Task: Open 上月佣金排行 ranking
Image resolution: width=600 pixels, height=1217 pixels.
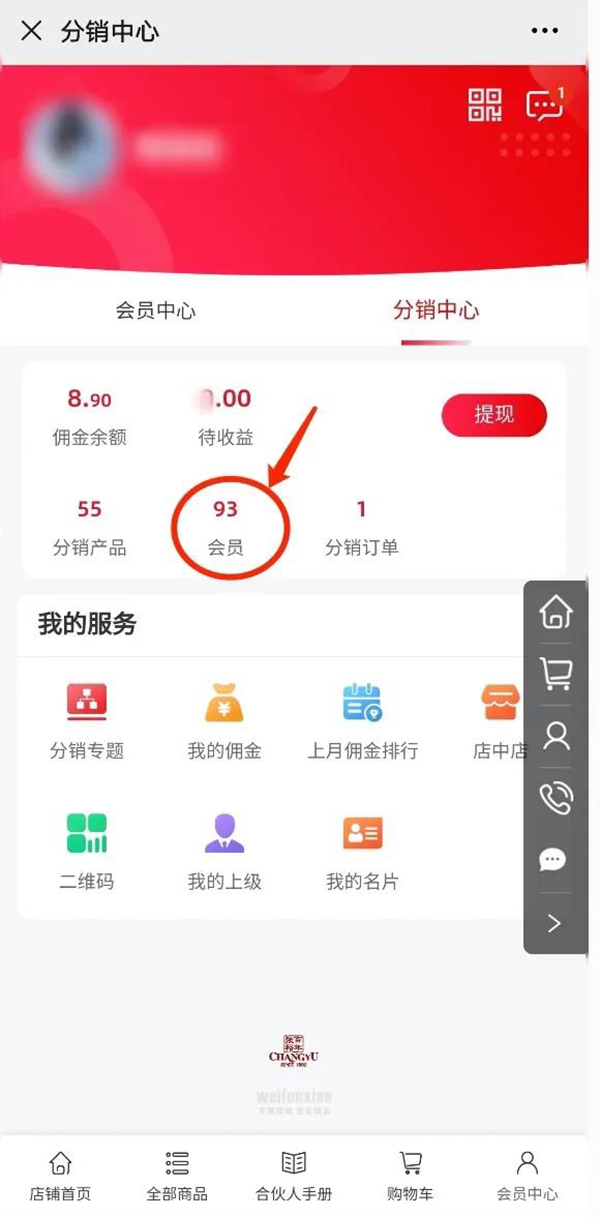Action: click(x=362, y=720)
